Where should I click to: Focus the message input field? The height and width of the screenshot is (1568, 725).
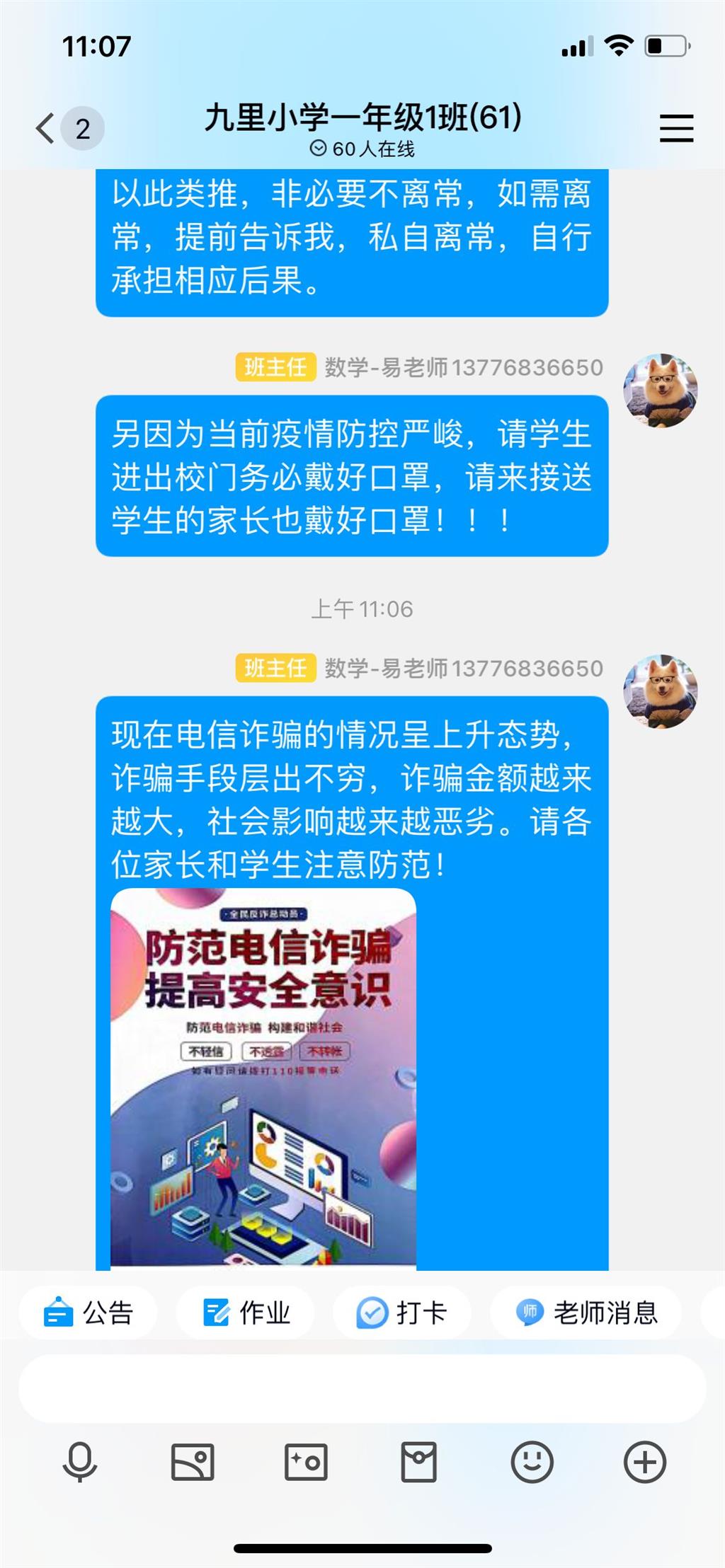(362, 1388)
